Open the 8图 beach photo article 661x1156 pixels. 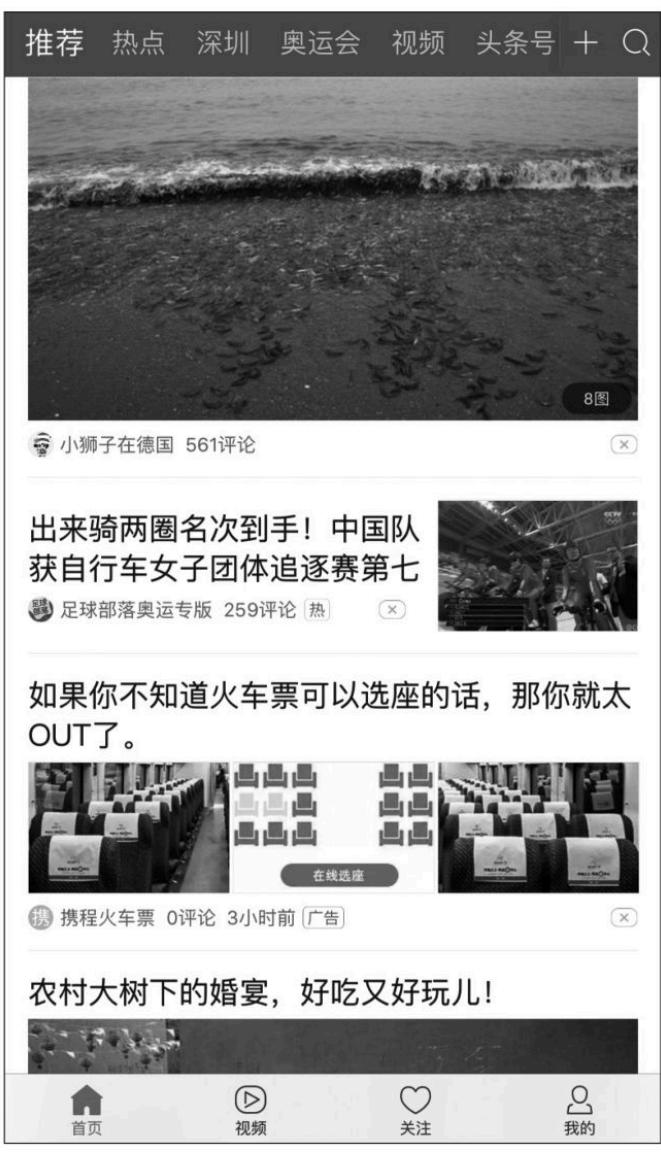332,250
